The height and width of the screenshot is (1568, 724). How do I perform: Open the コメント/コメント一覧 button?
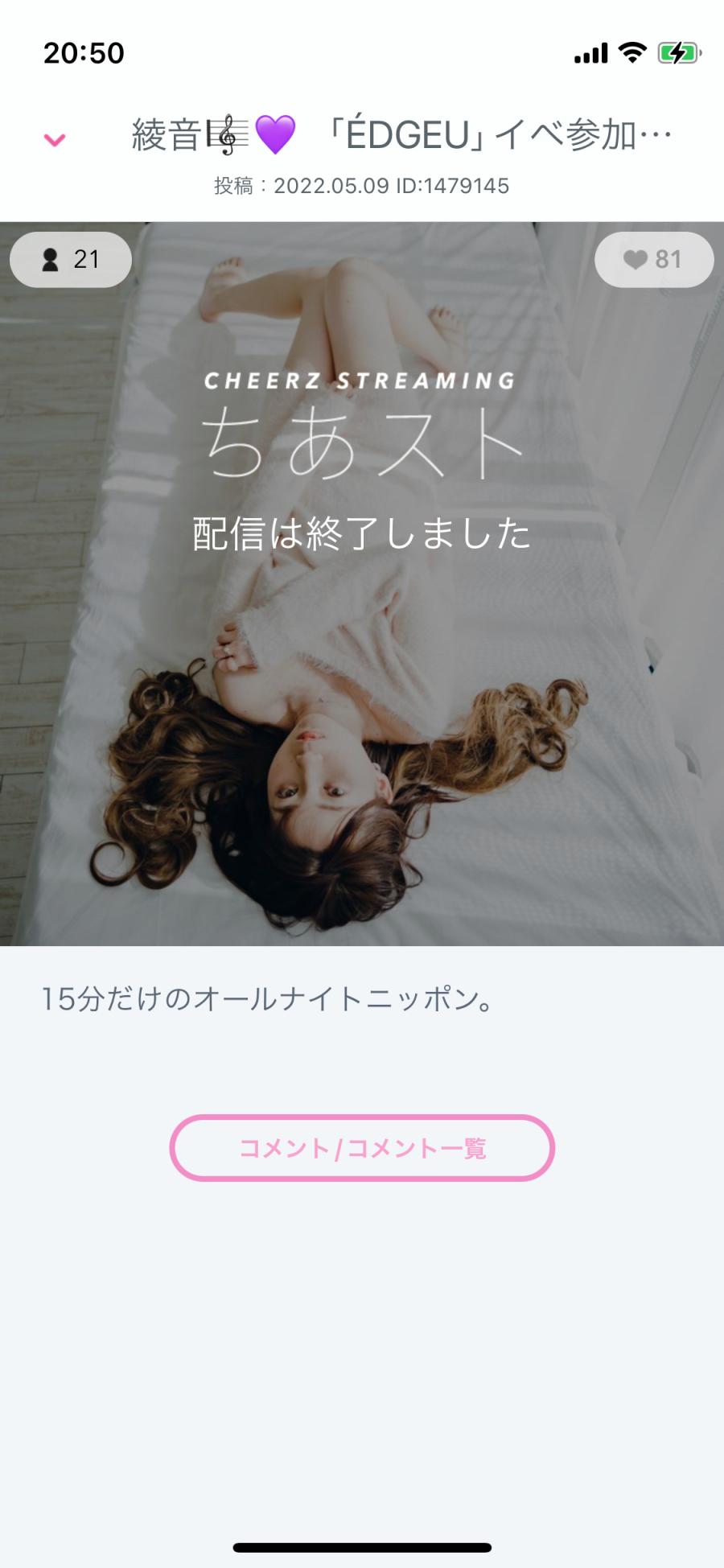coord(362,1148)
